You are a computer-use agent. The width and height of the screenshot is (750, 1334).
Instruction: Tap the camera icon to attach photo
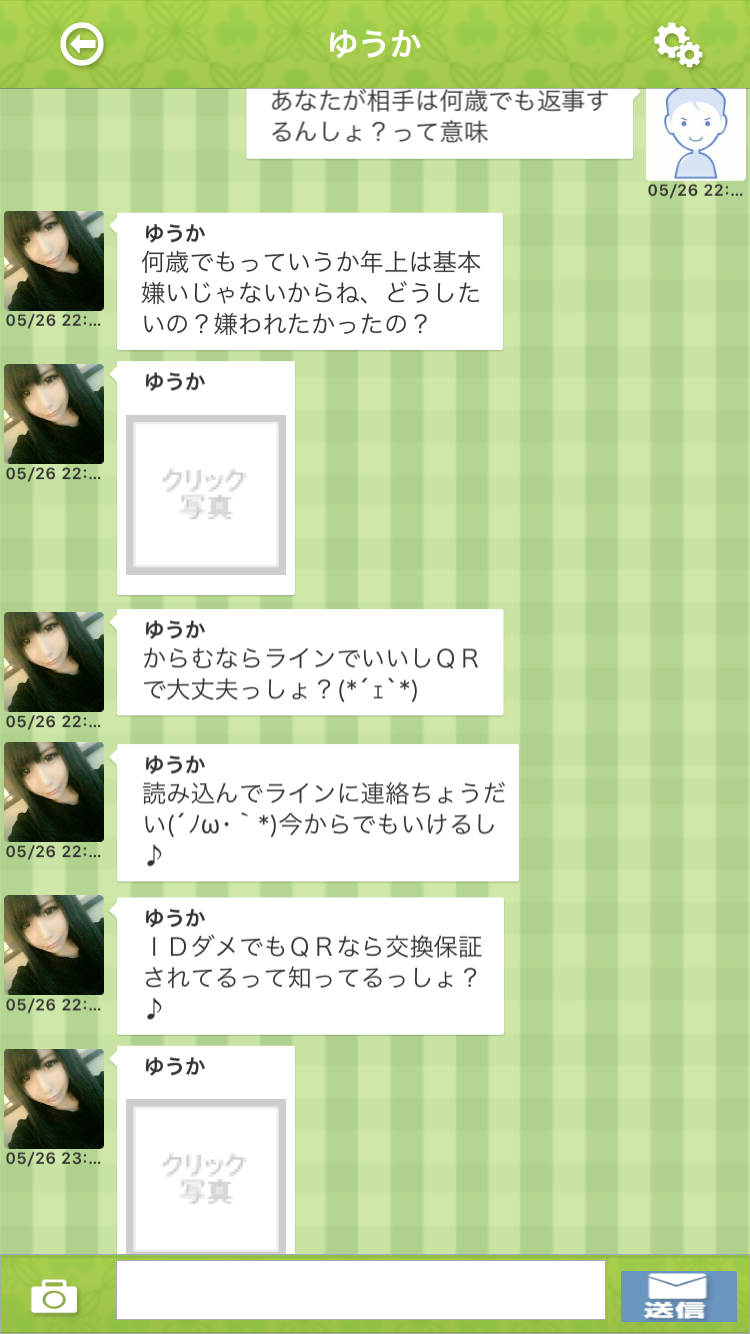coord(54,1296)
